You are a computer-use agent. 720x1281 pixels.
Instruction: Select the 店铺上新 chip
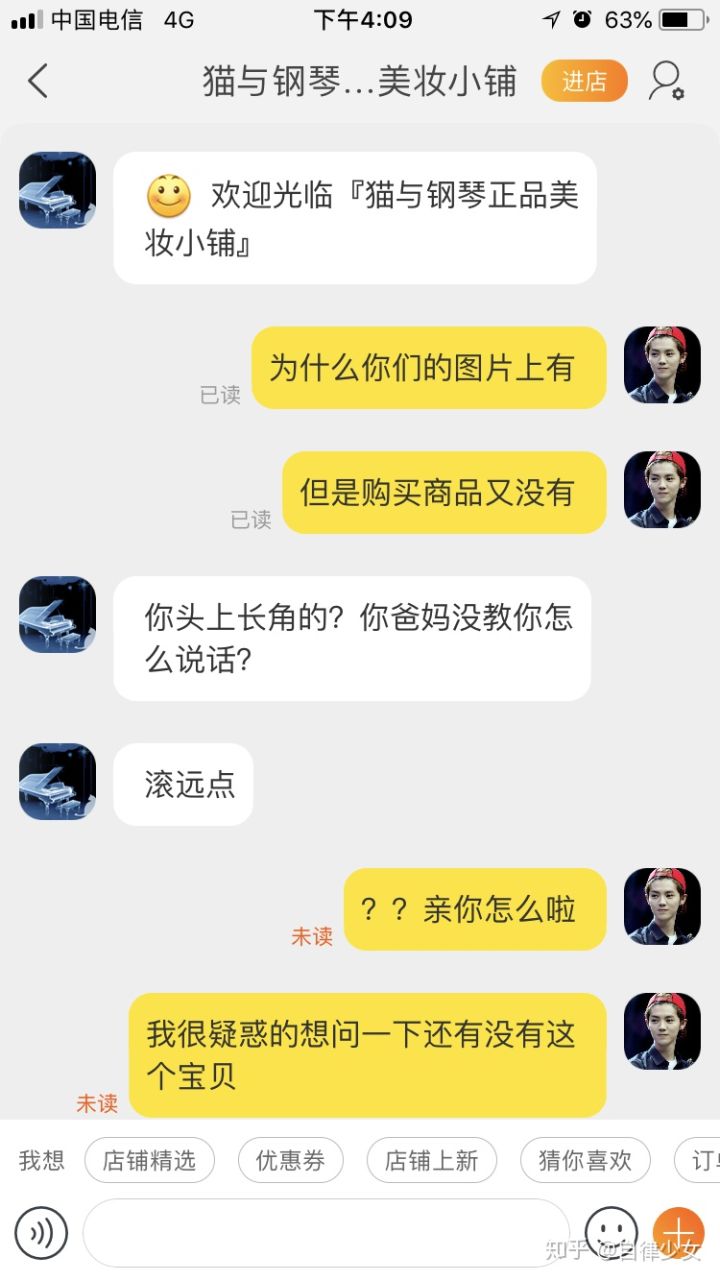pyautogui.click(x=432, y=1160)
